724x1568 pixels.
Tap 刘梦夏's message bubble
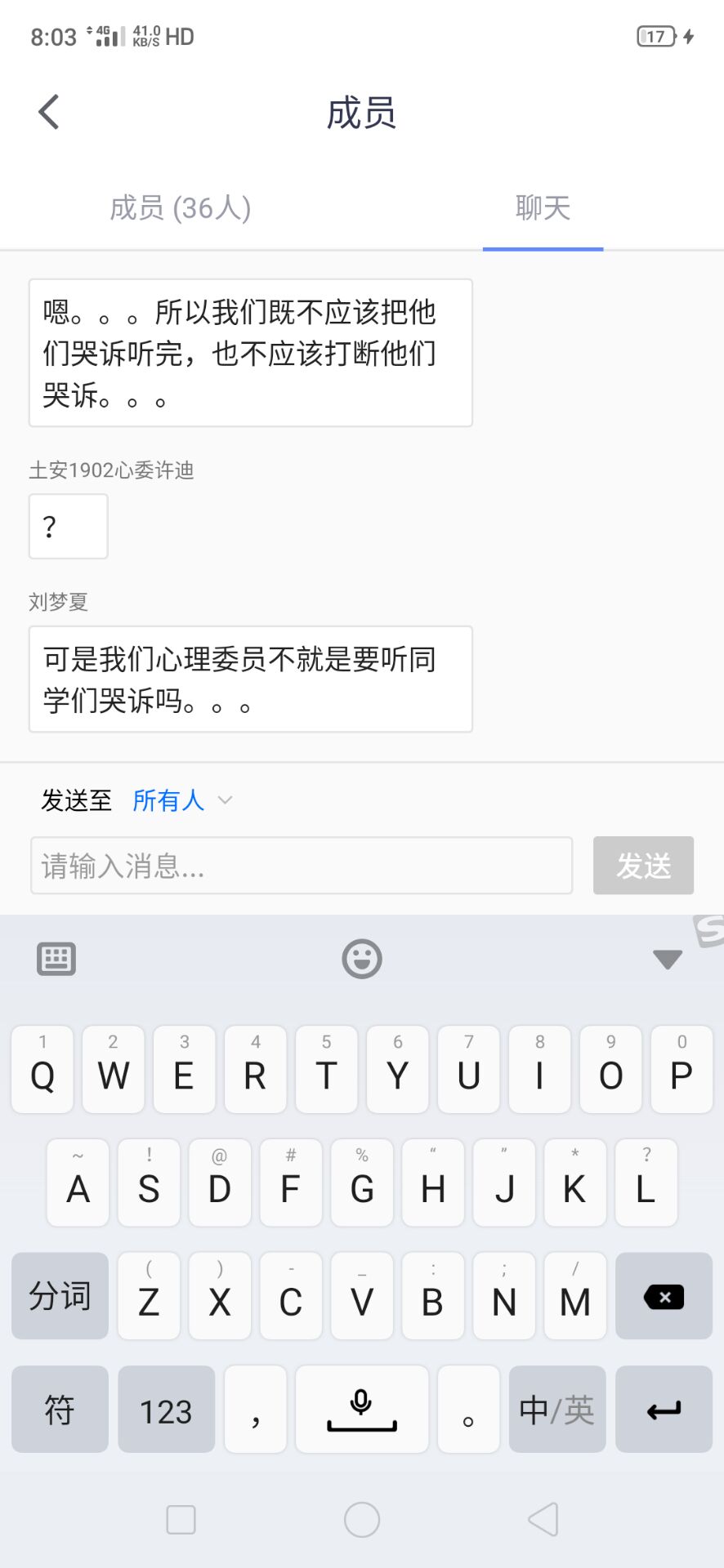[x=250, y=679]
